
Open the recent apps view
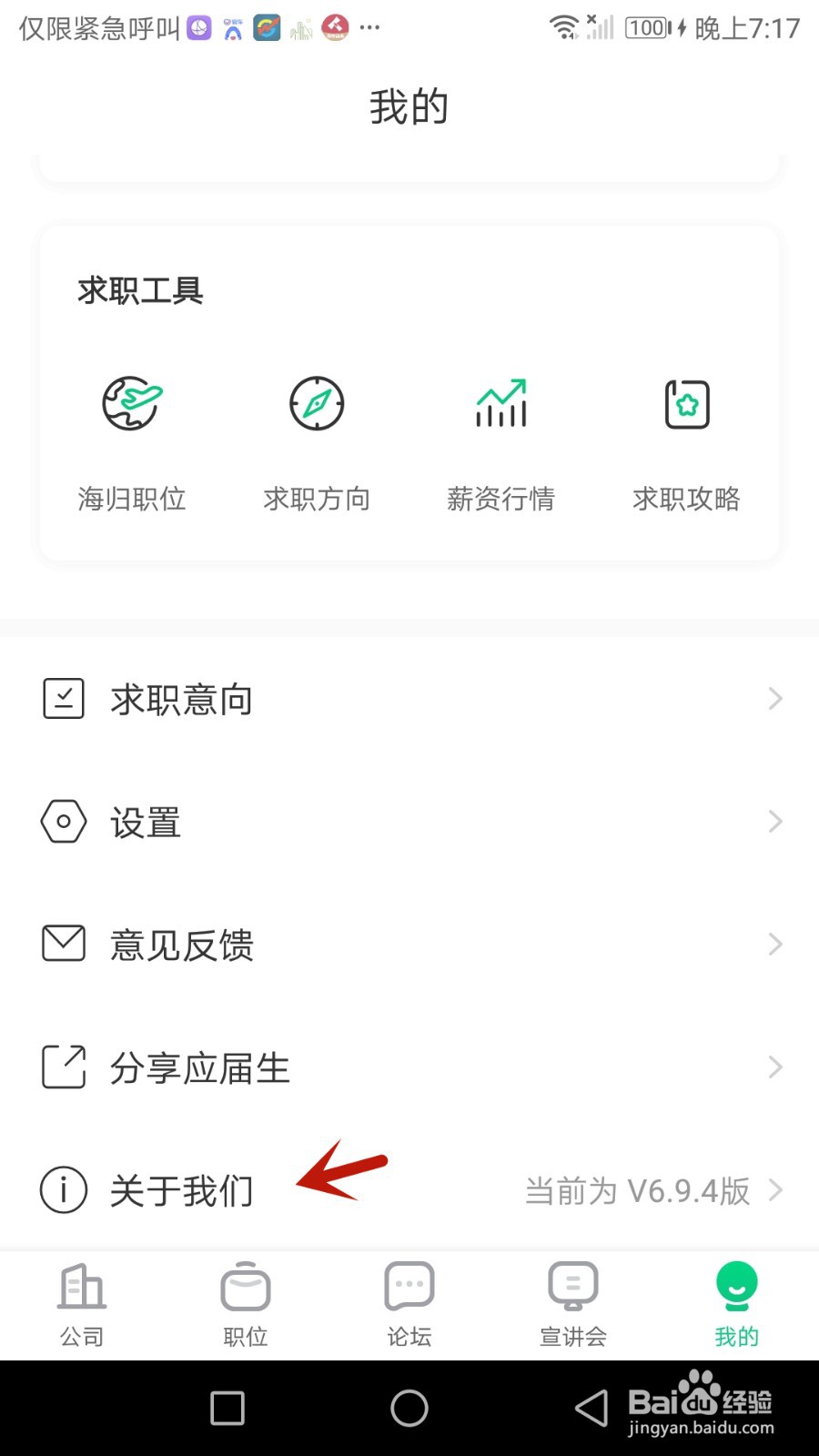click(x=227, y=1409)
